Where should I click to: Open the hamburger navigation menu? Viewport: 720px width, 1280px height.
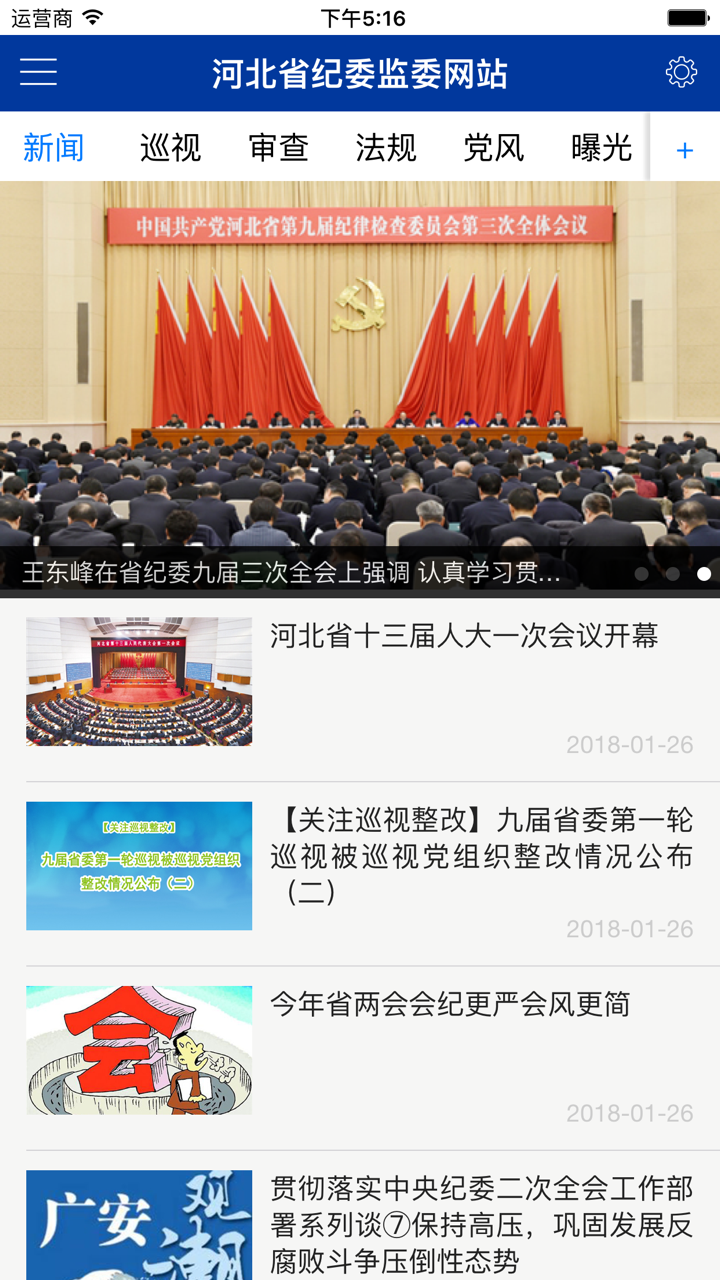click(38, 72)
